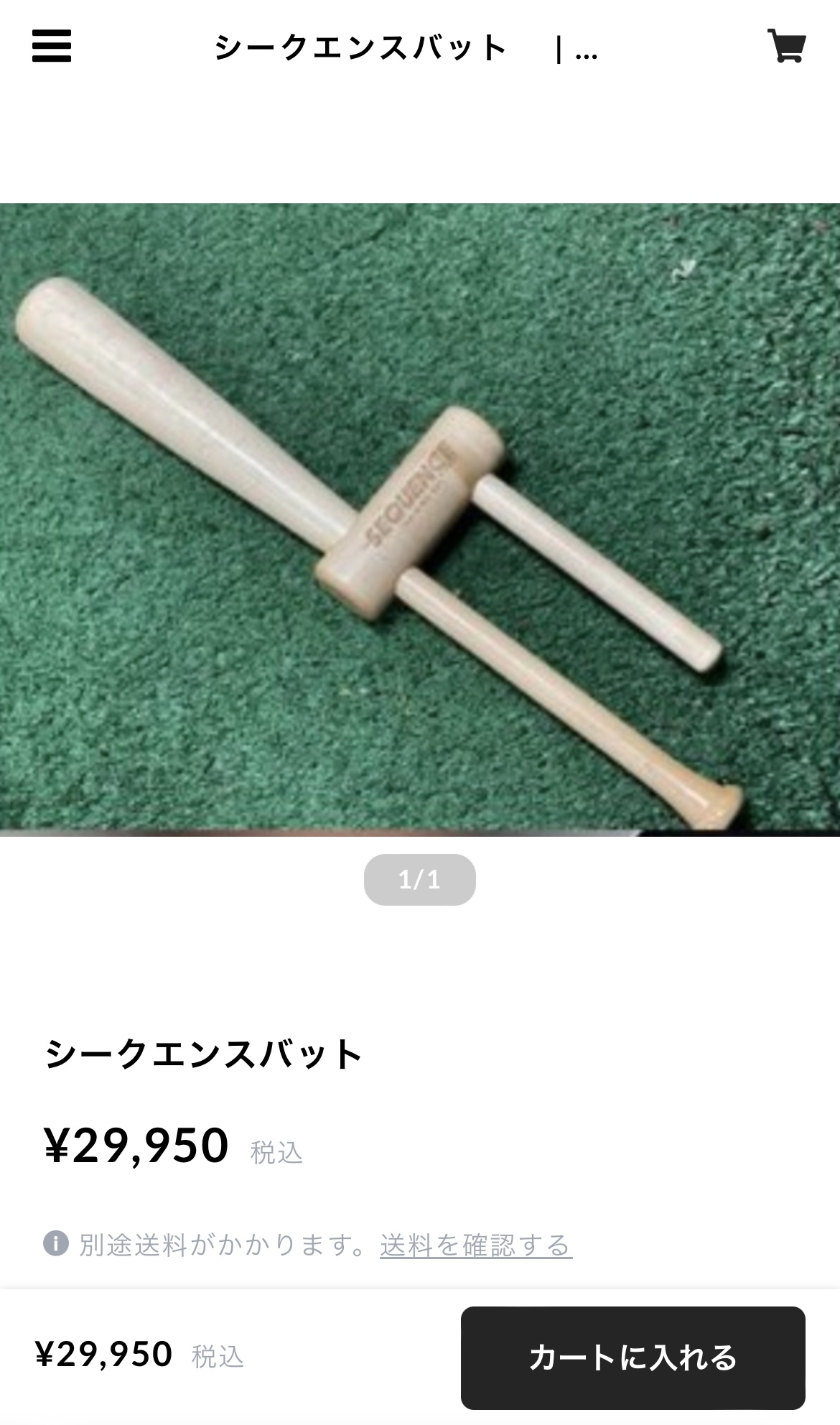Image resolution: width=840 pixels, height=1425 pixels.
Task: Open the shopping cart
Action: tap(787, 46)
